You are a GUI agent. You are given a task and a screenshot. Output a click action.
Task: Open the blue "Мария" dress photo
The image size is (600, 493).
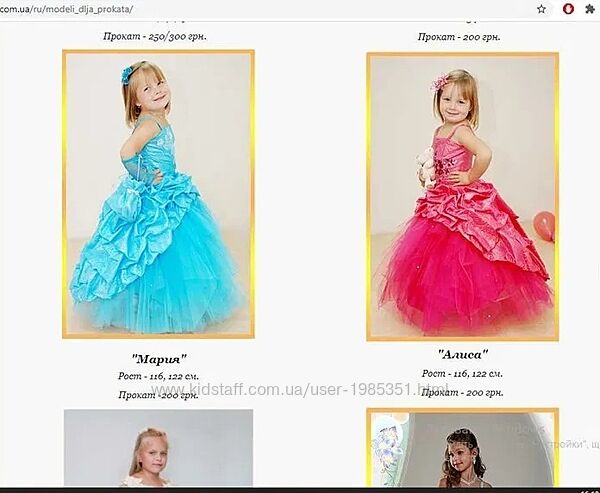(x=158, y=194)
